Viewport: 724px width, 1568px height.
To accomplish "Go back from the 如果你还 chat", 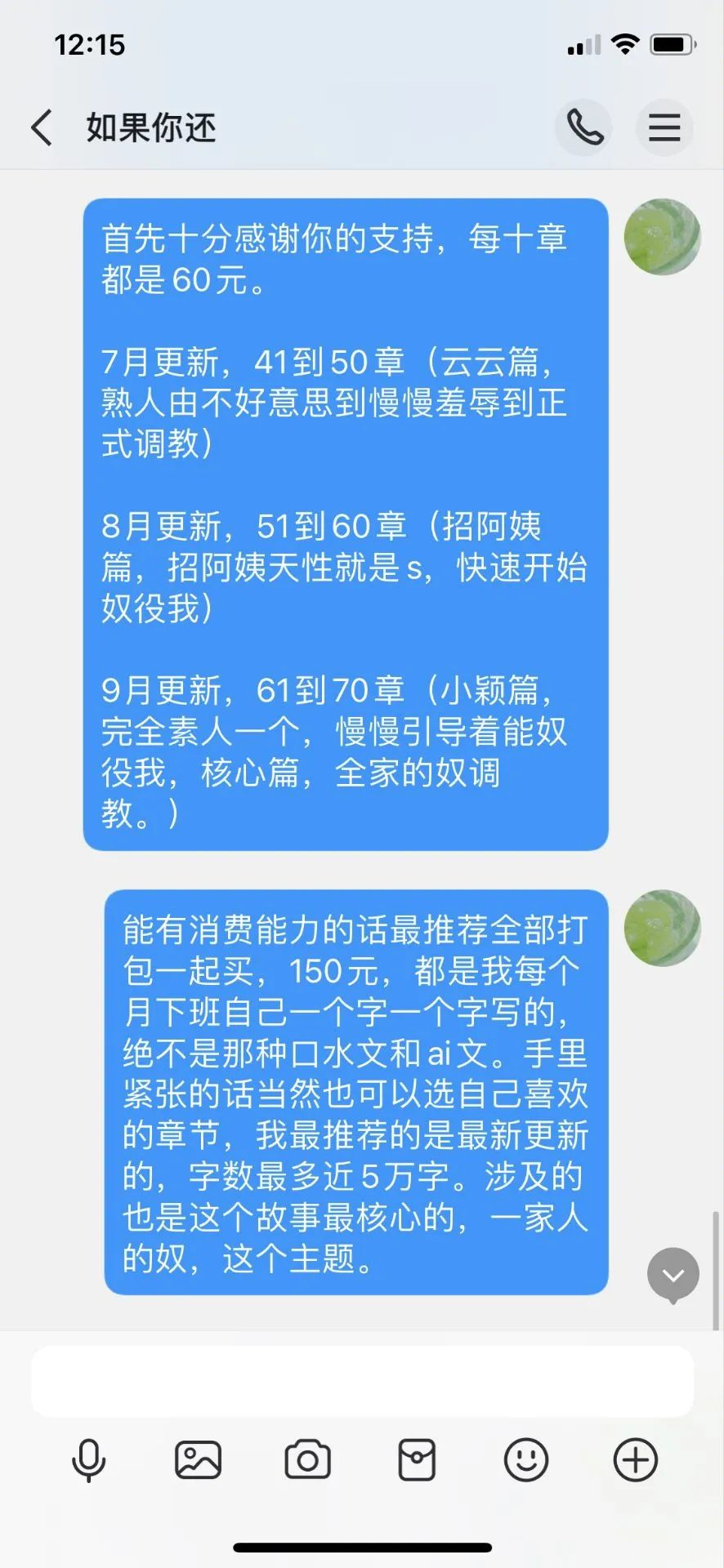I will [x=42, y=128].
